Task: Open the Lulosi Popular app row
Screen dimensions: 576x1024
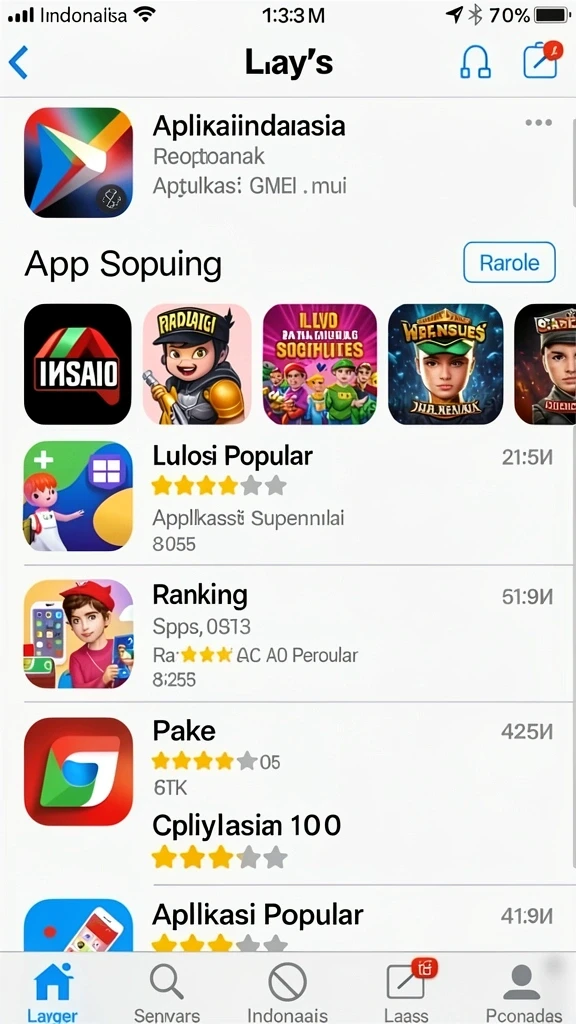Action: pos(288,496)
